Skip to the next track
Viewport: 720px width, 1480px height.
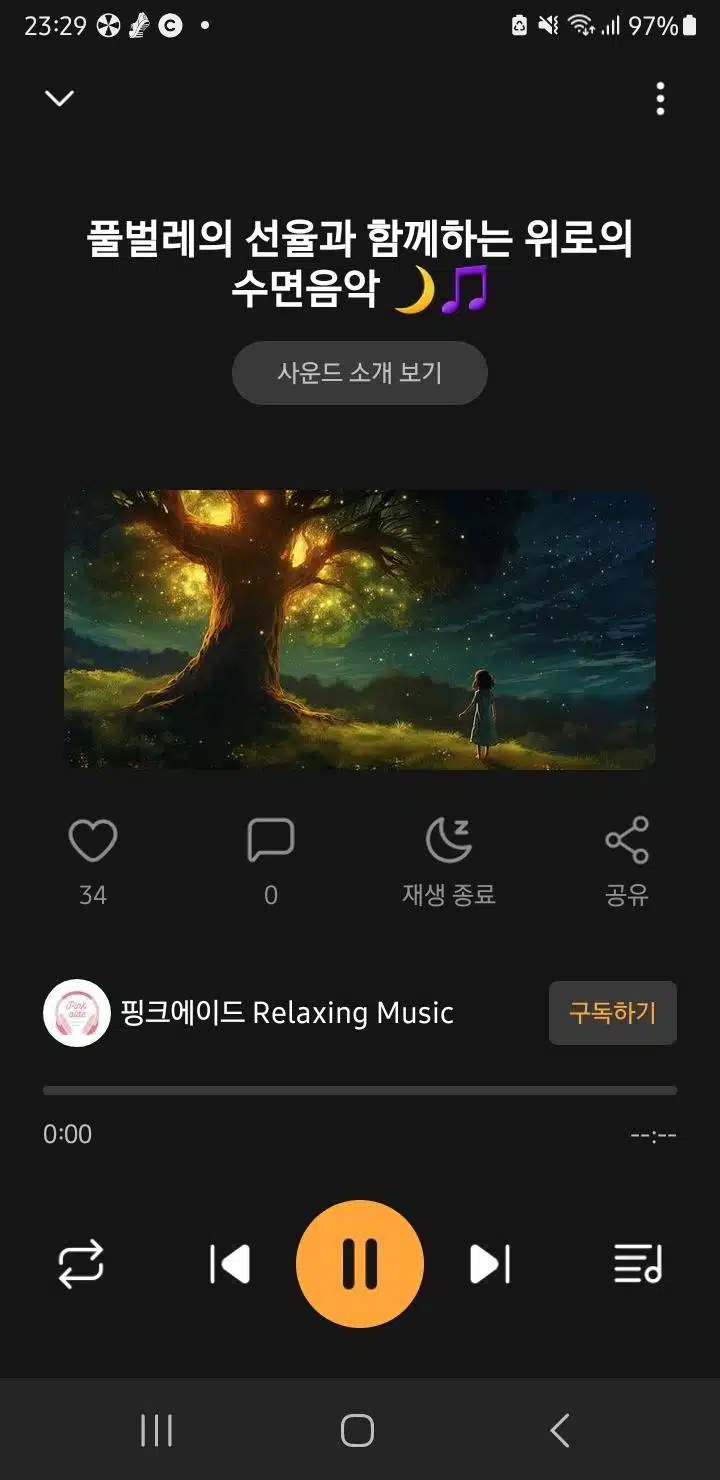pyautogui.click(x=490, y=1264)
